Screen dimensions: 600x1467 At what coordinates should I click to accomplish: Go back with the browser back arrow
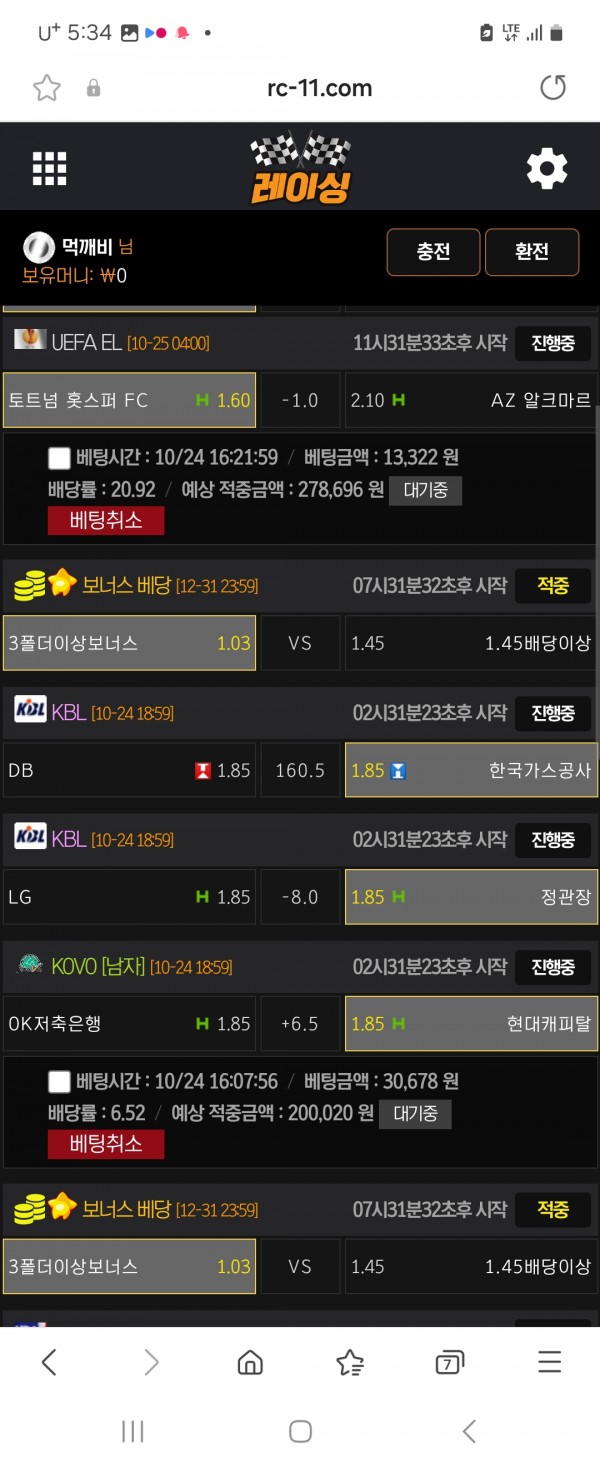[49, 1361]
